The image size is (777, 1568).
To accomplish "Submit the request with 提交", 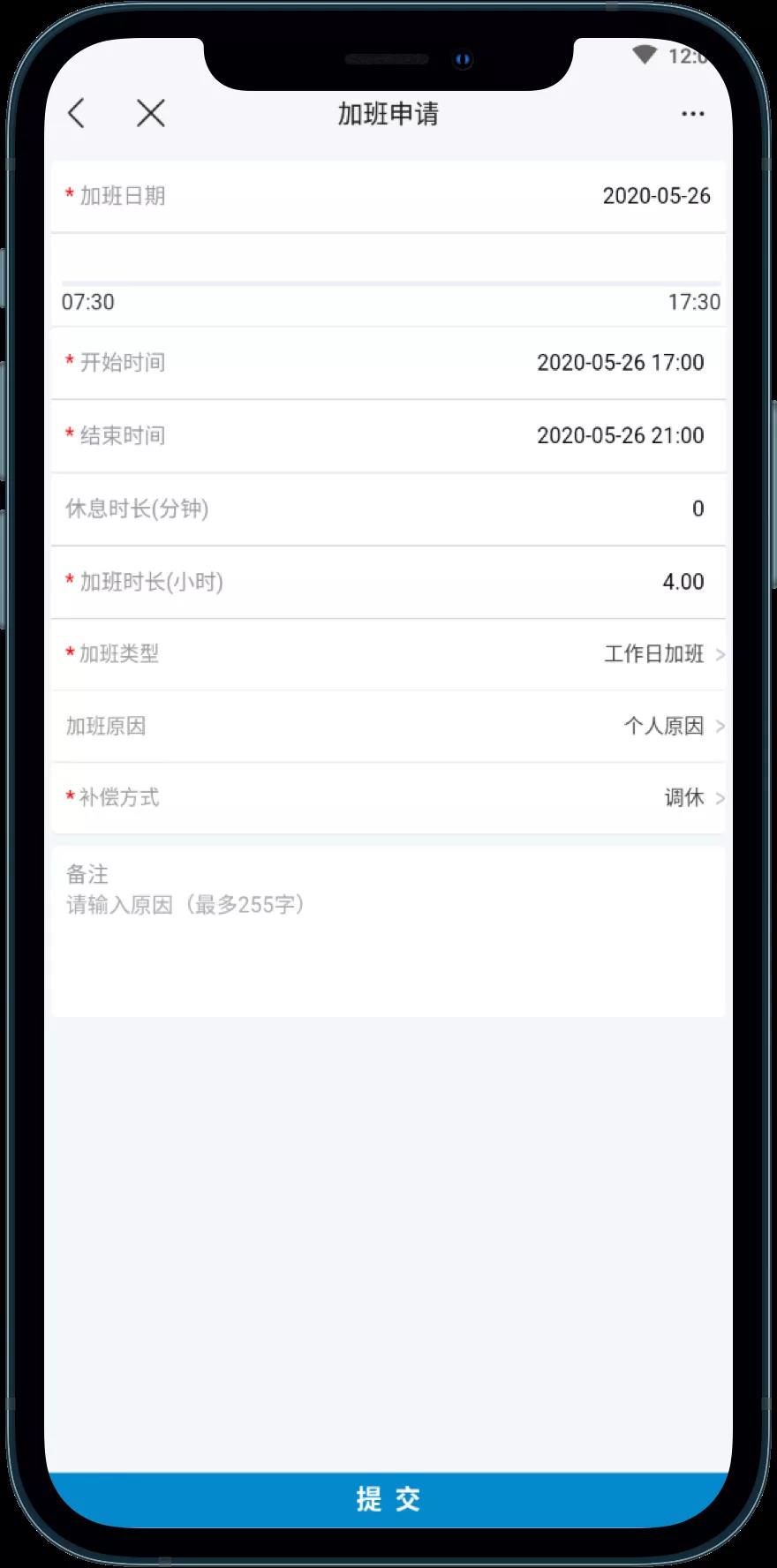I will (x=388, y=1498).
